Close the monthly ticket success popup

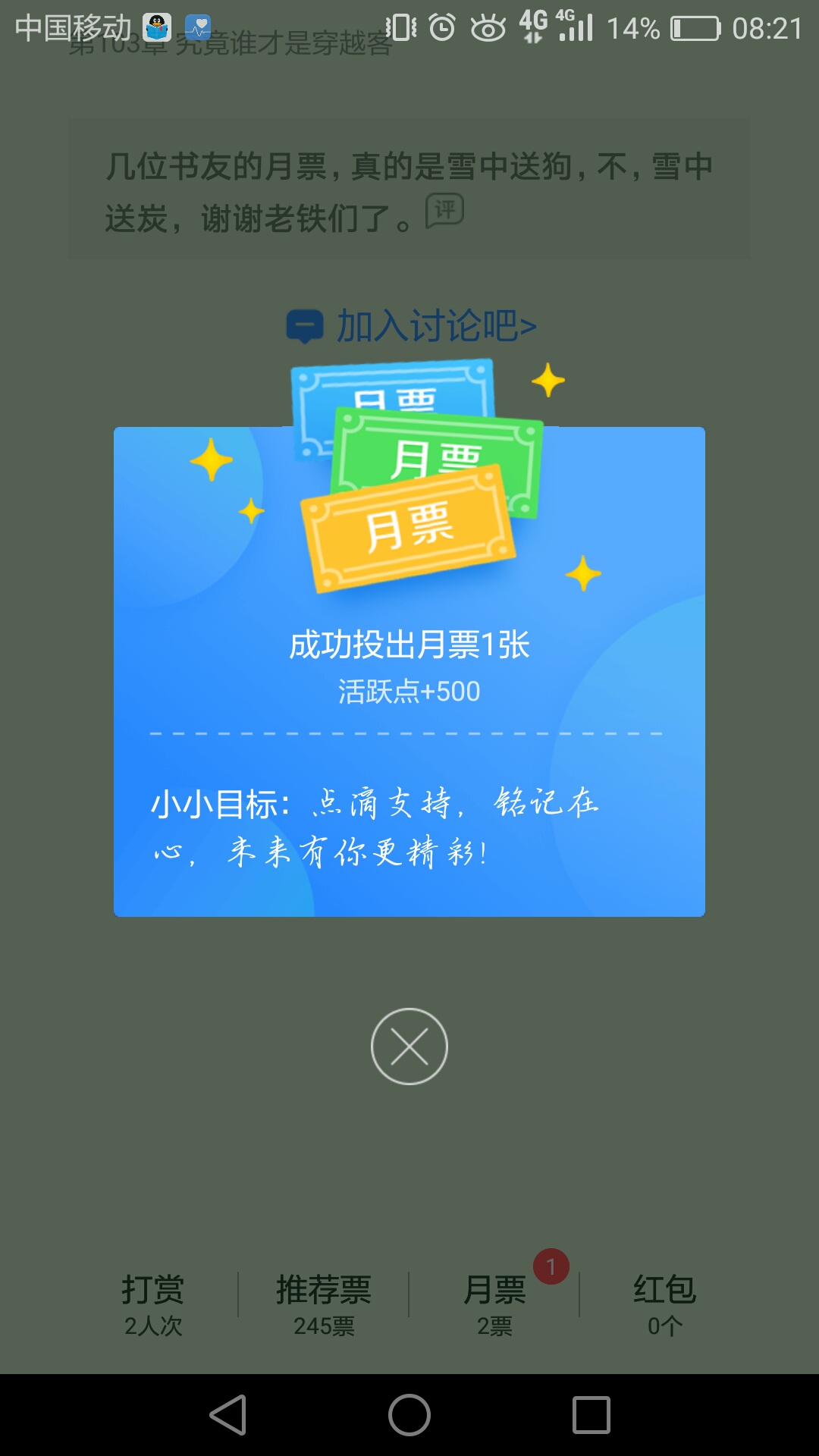[x=409, y=1046]
